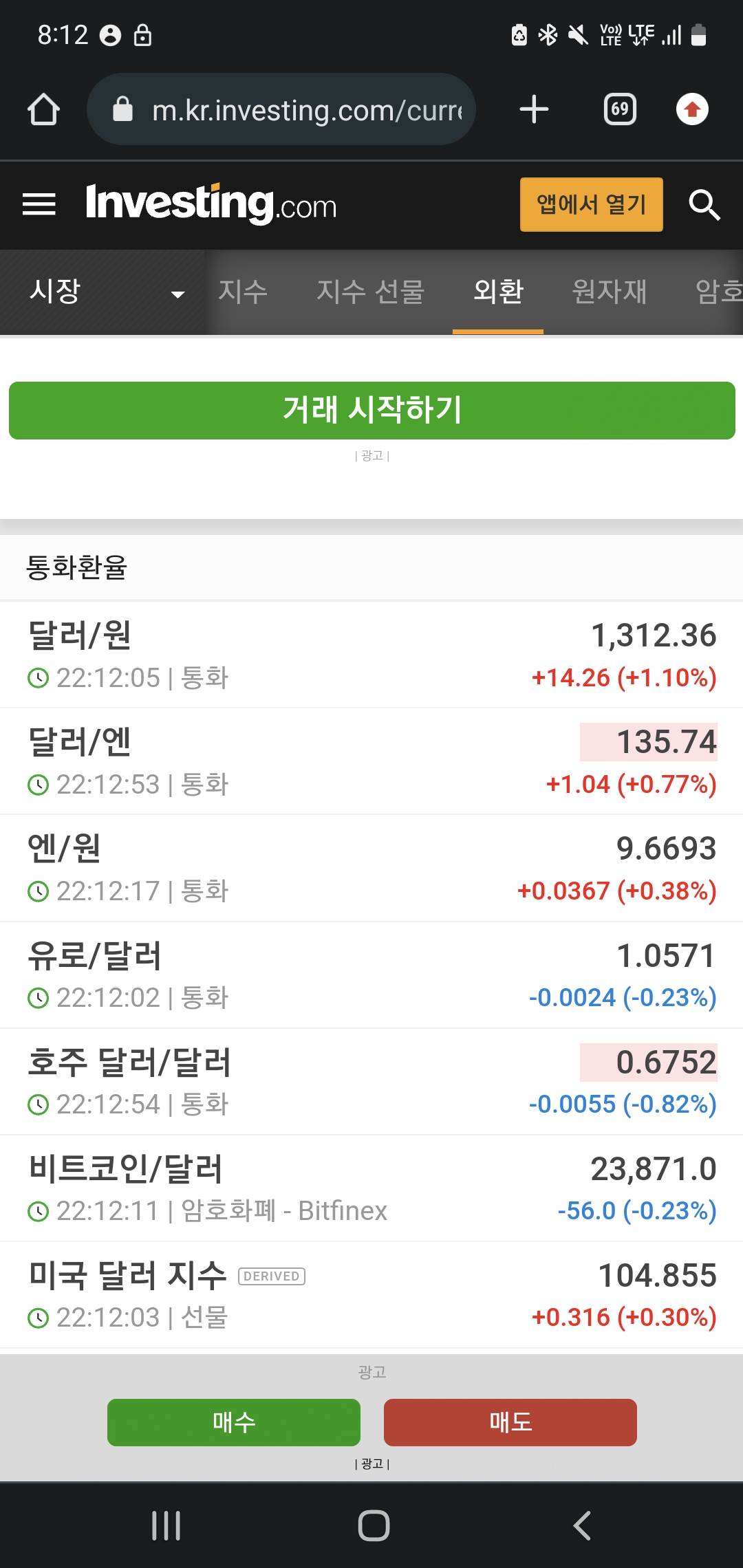This screenshot has height=1568, width=743.
Task: Switch to the 지수 tab
Action: click(x=242, y=292)
